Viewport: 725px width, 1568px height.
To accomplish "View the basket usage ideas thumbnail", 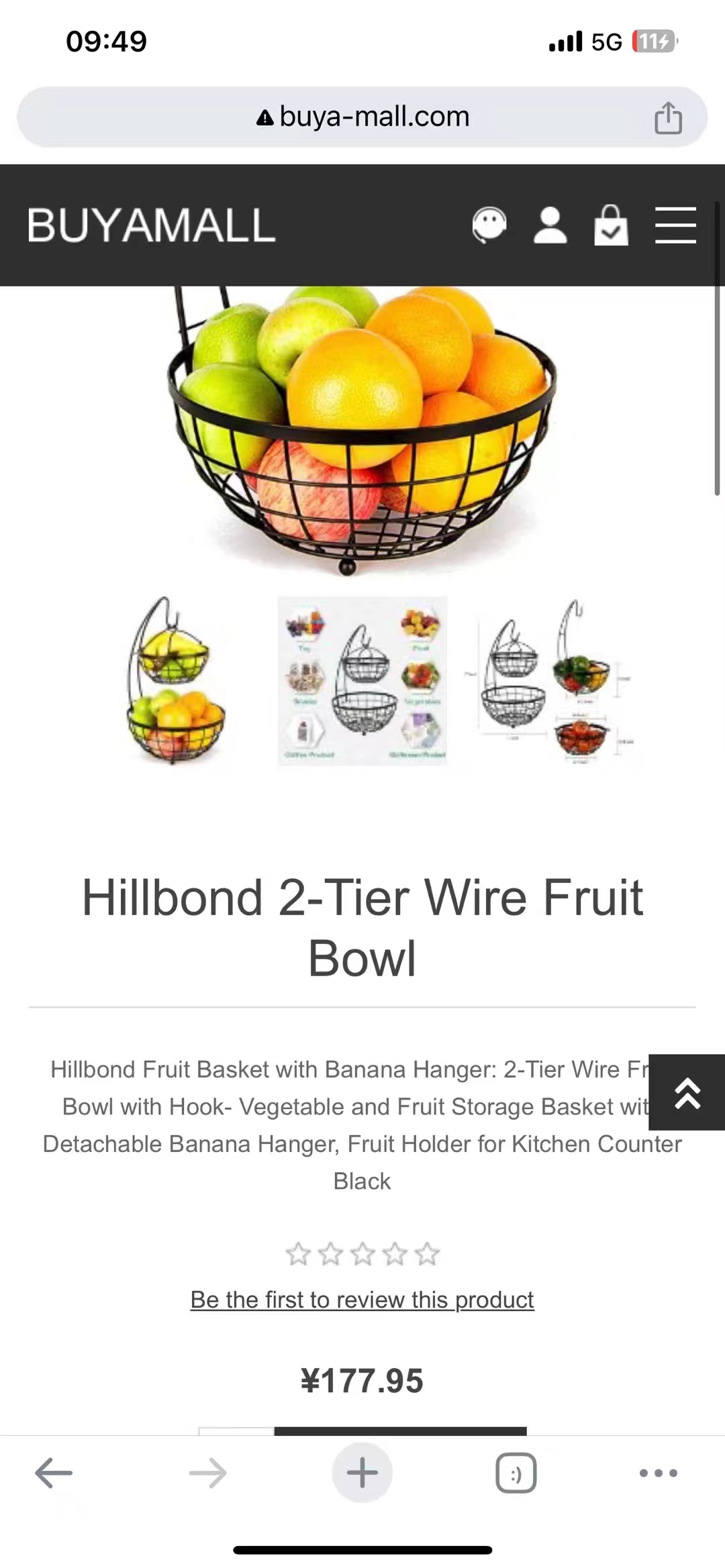I will click(362, 680).
